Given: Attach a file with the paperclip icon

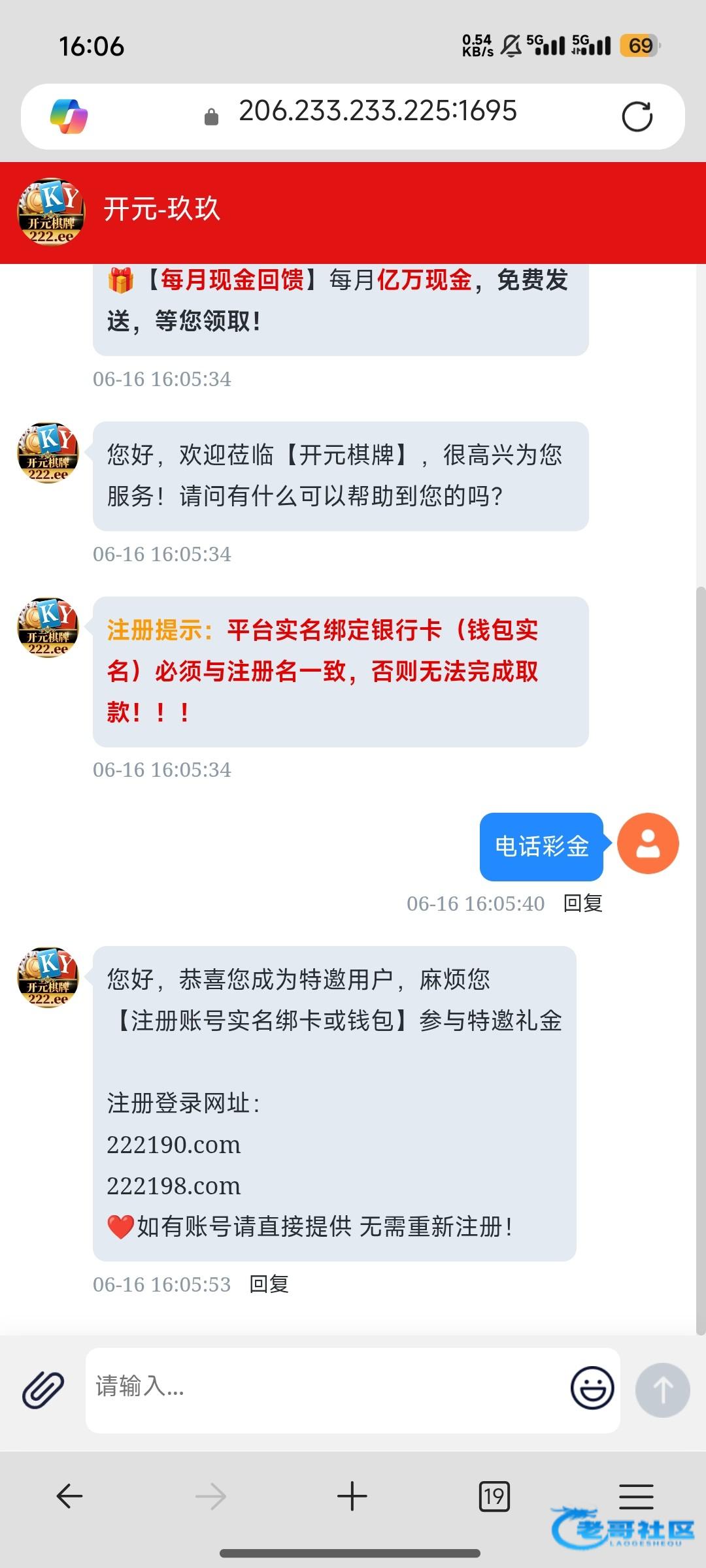Looking at the screenshot, I should point(43,1389).
